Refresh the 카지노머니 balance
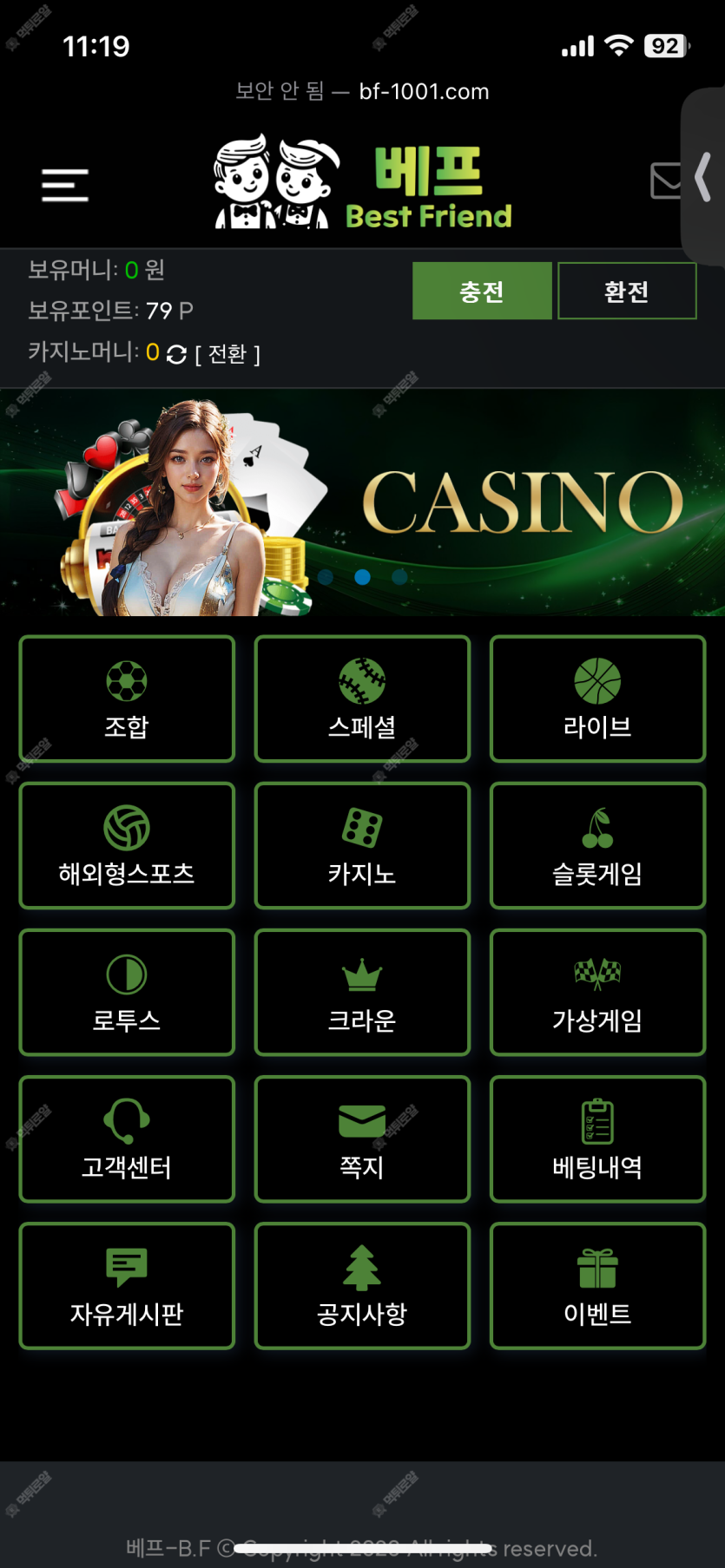This screenshot has height=1568, width=725. click(176, 354)
